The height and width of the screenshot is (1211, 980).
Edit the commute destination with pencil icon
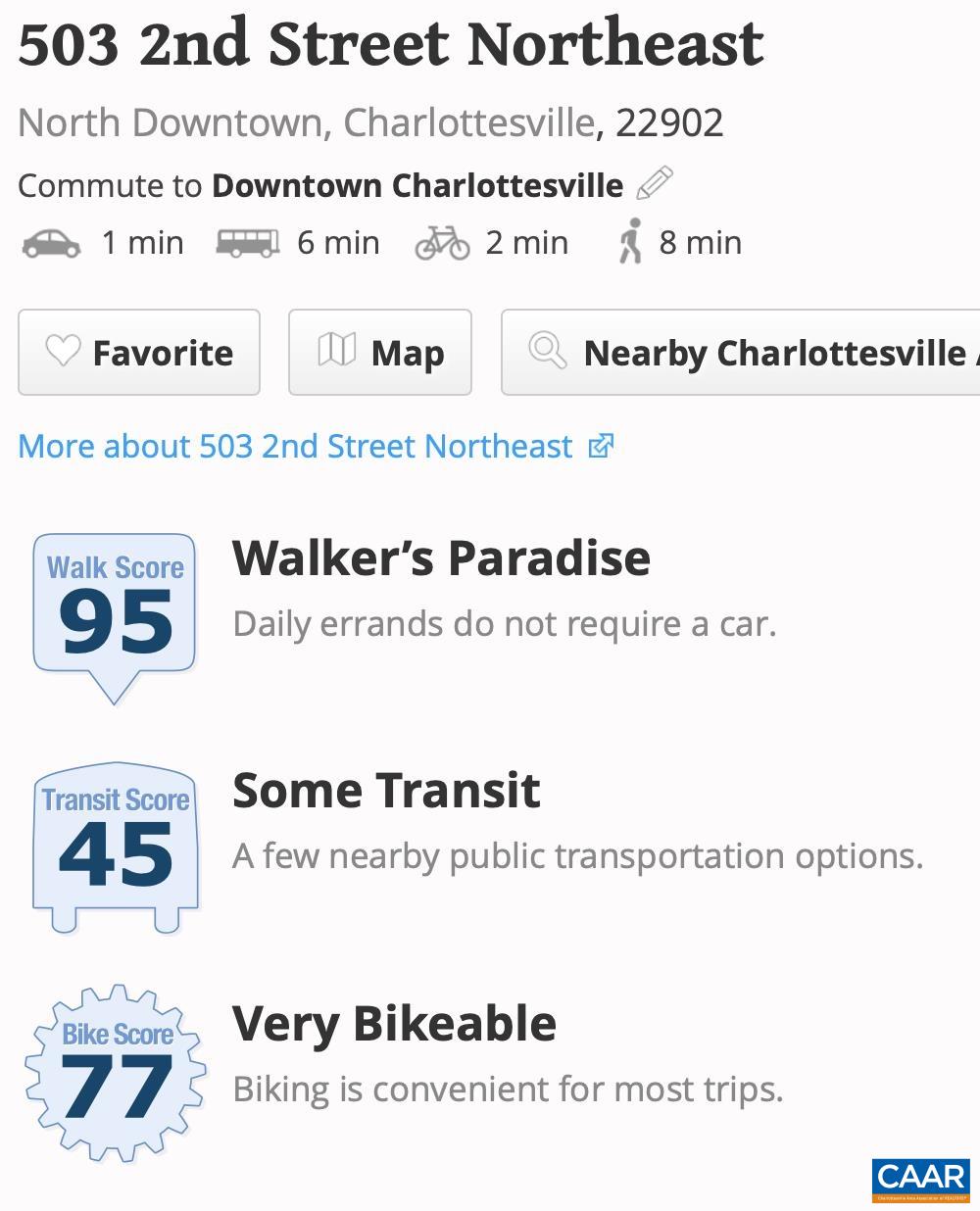coord(655,183)
